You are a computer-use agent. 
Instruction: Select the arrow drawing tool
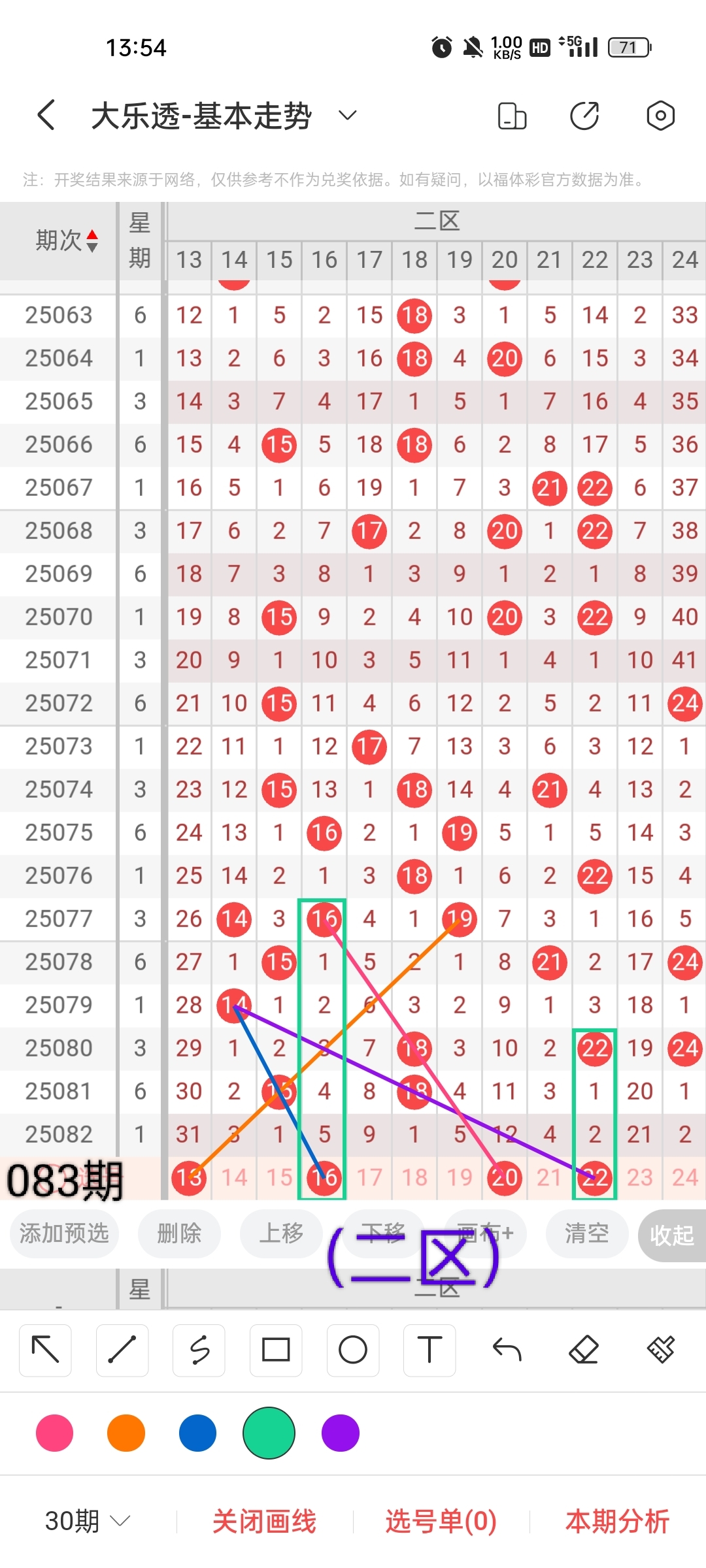click(46, 1350)
